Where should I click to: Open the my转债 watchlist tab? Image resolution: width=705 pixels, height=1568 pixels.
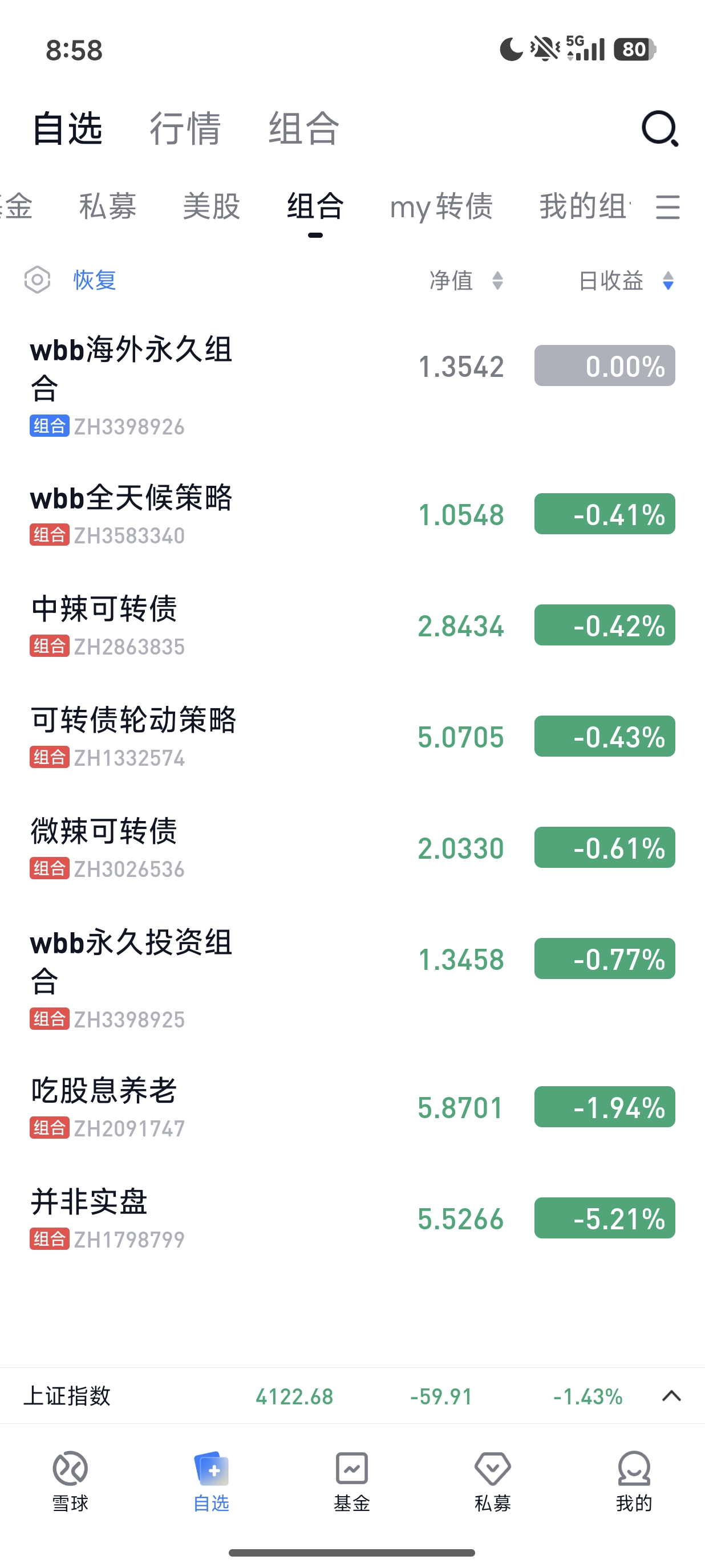click(441, 206)
